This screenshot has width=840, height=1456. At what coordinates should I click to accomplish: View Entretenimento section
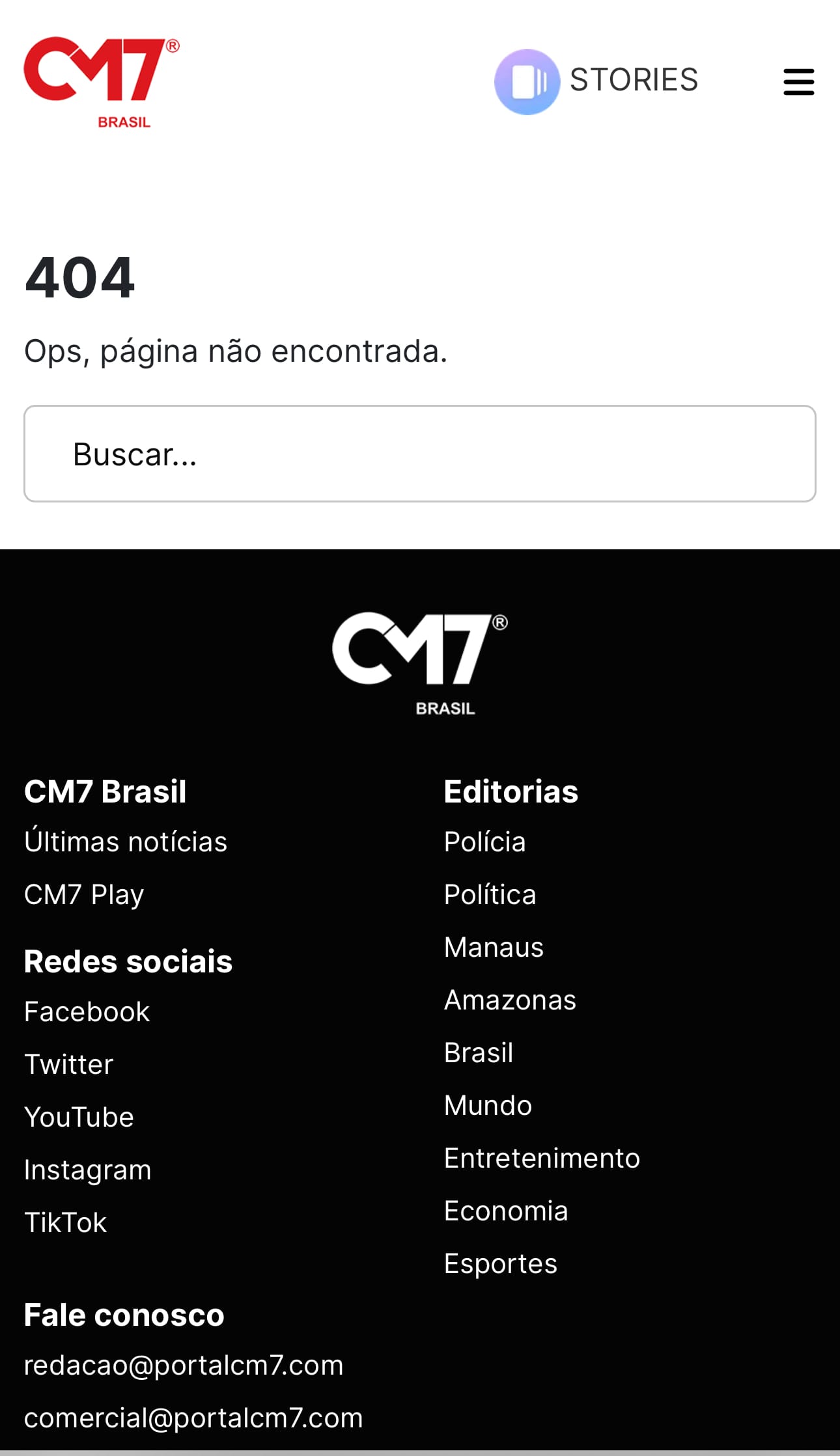click(x=542, y=1158)
